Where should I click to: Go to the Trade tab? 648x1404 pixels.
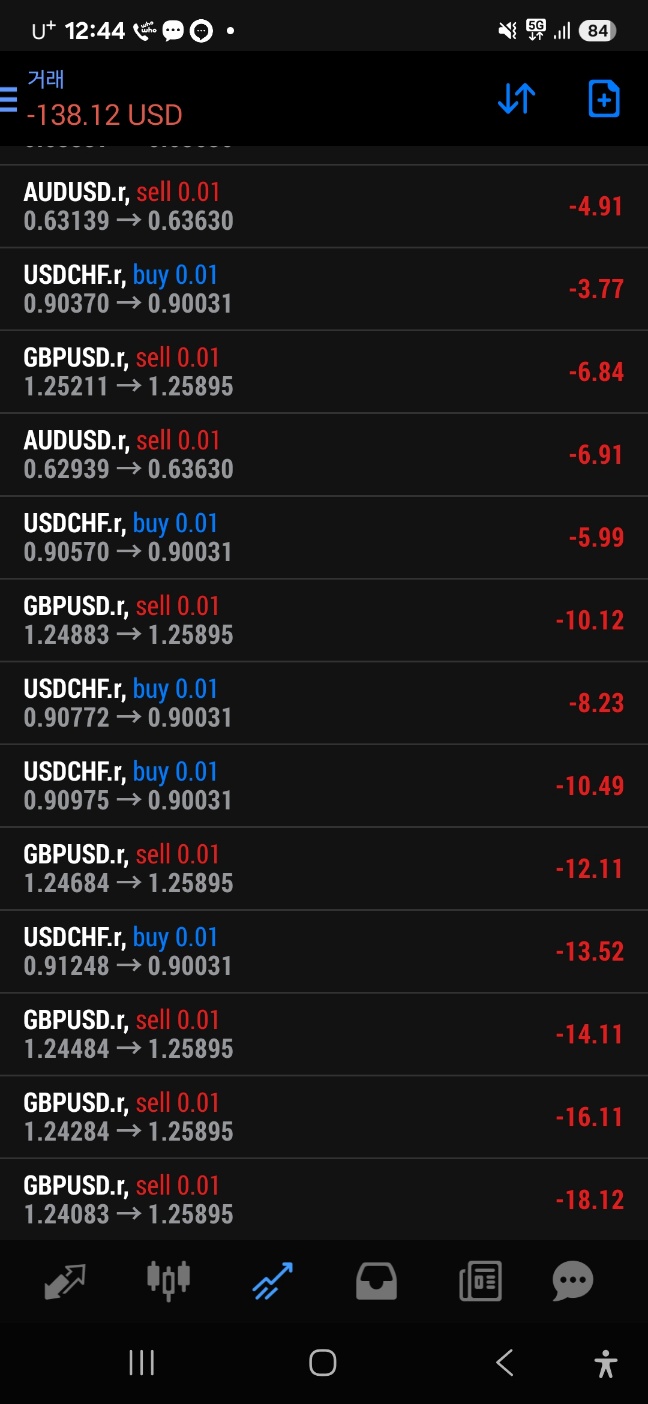point(272,1281)
